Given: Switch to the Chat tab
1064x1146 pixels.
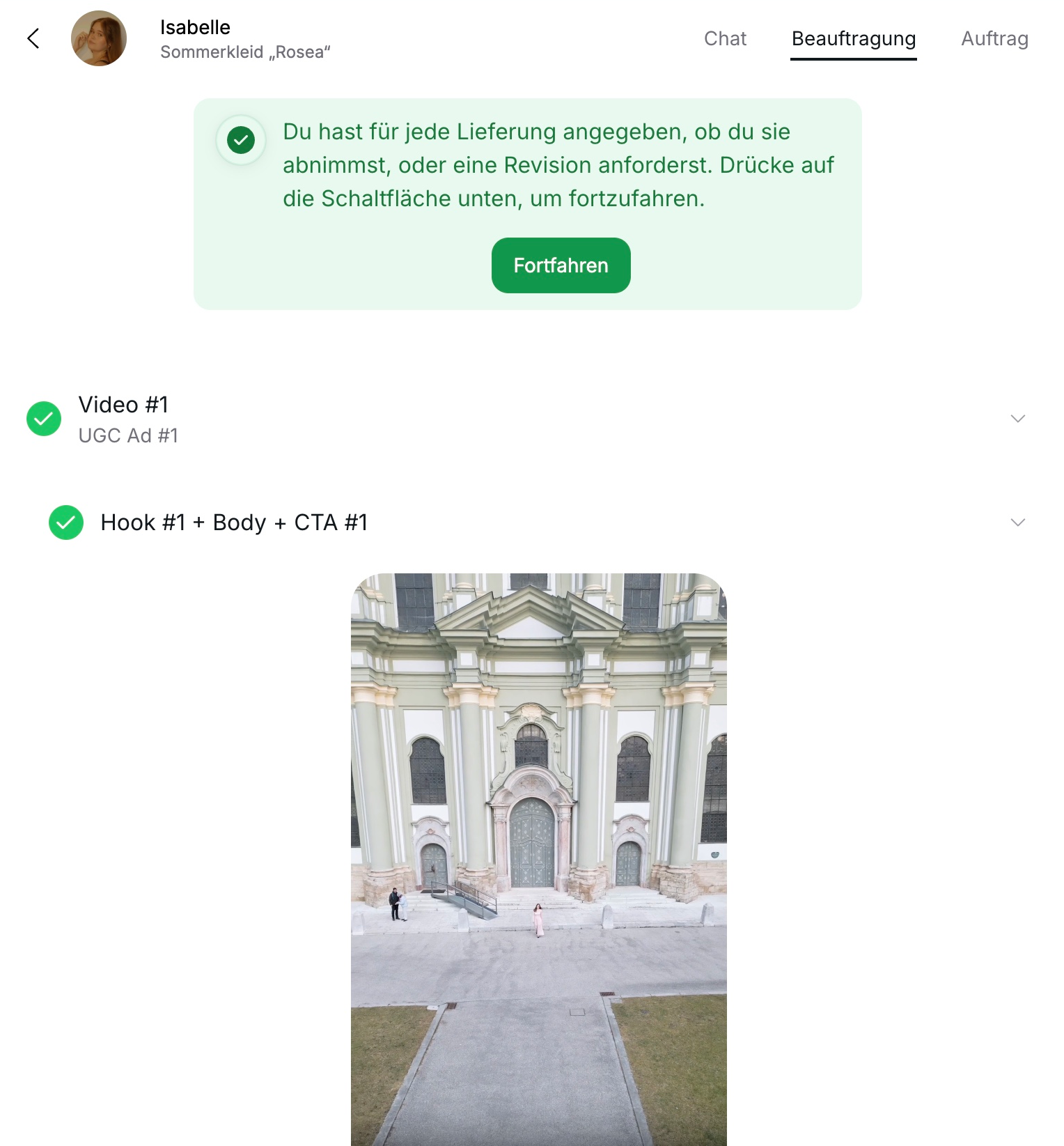Looking at the screenshot, I should pos(724,38).
